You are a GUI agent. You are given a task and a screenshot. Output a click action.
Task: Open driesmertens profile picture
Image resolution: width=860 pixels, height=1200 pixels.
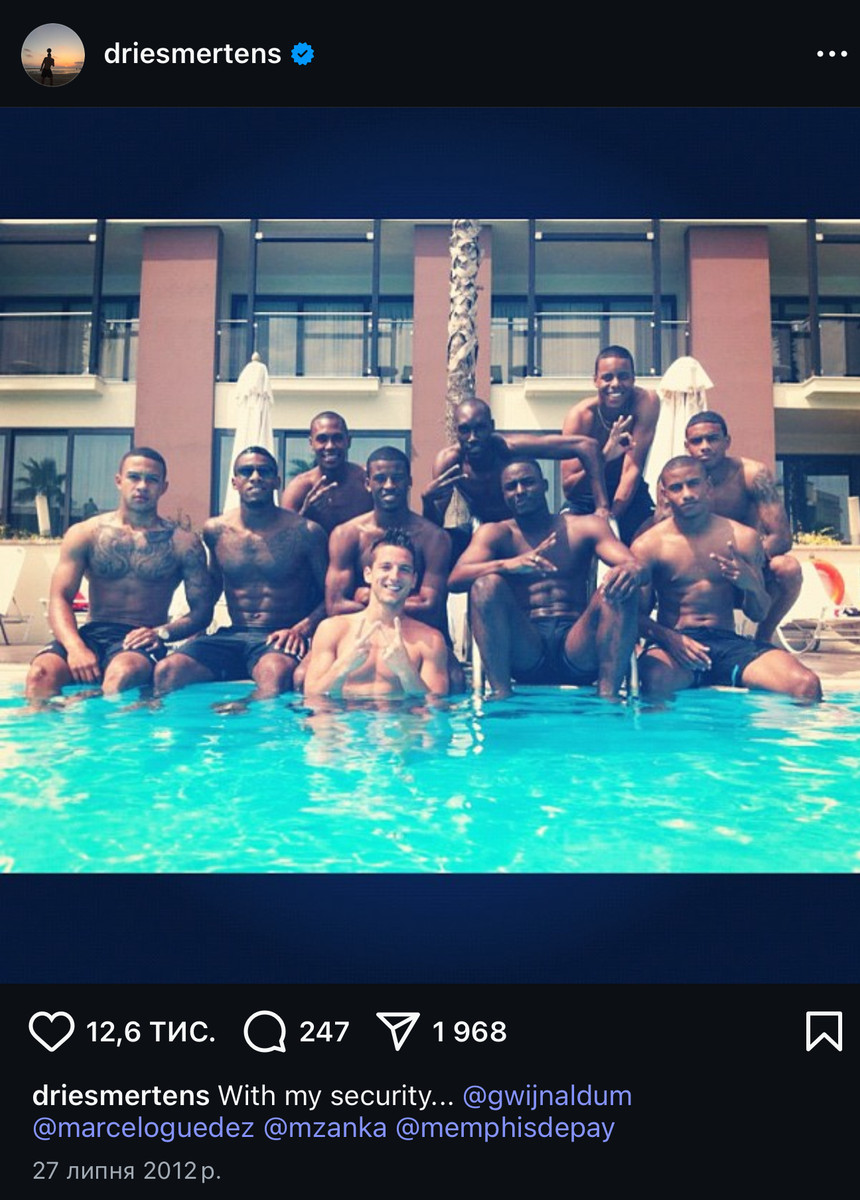(53, 55)
